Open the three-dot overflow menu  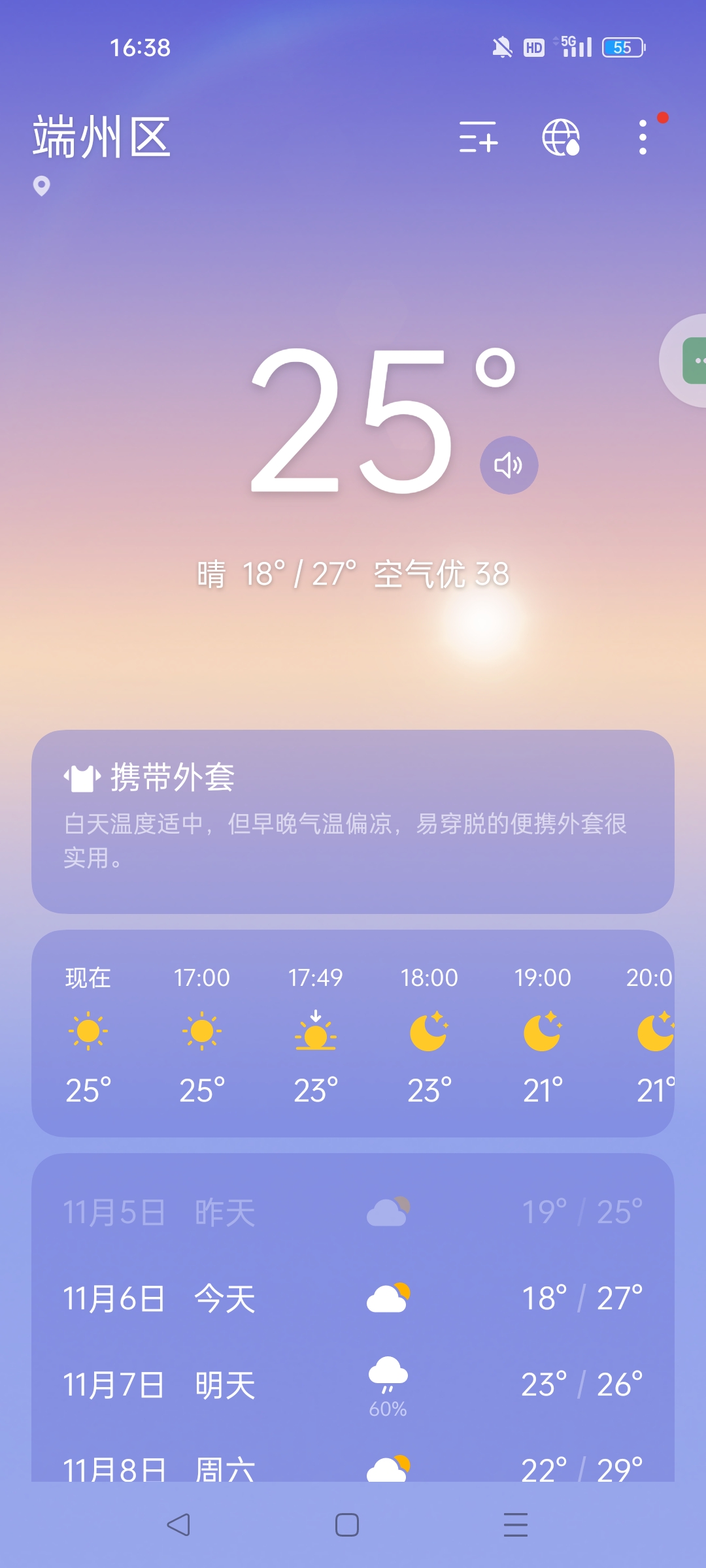[x=643, y=137]
